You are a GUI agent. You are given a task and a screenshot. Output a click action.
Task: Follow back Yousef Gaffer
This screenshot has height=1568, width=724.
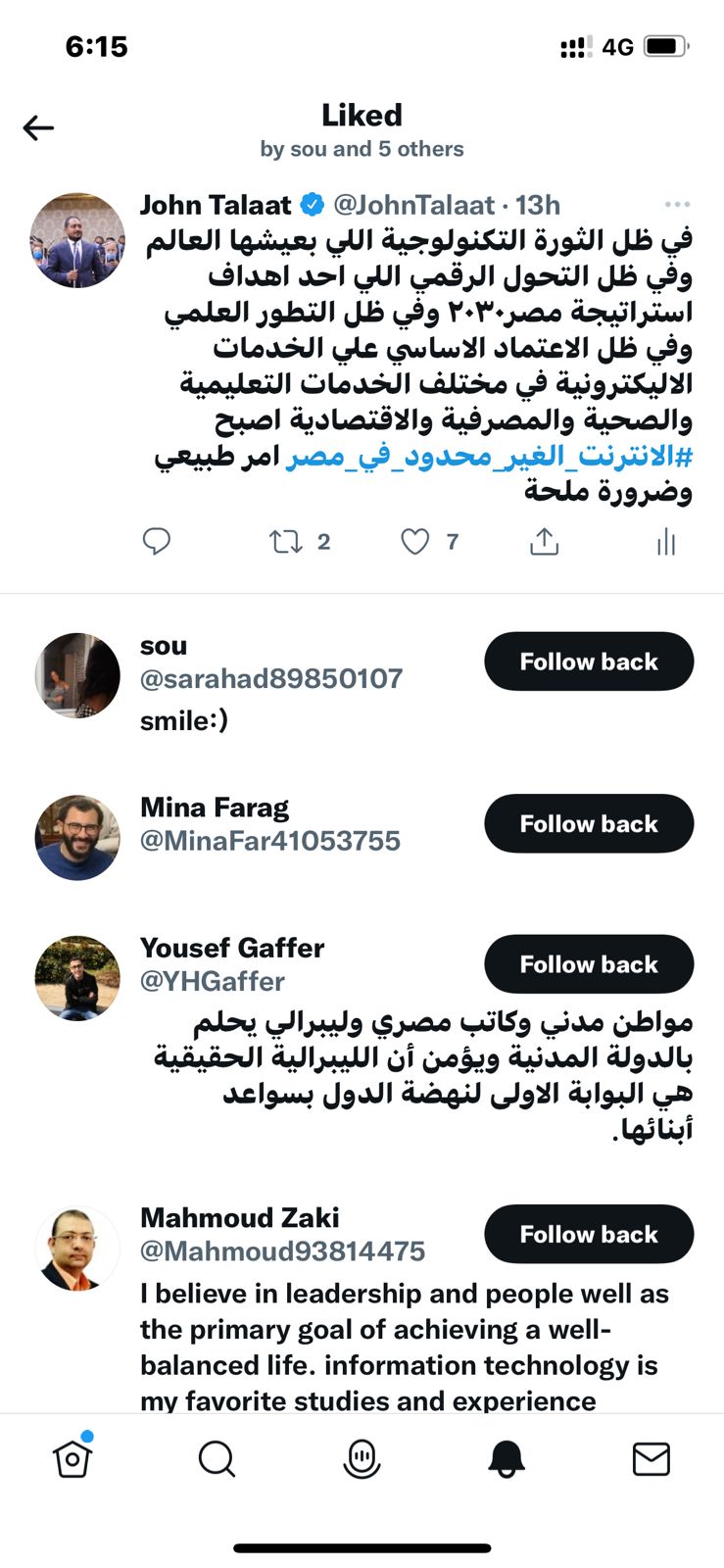pyautogui.click(x=589, y=964)
